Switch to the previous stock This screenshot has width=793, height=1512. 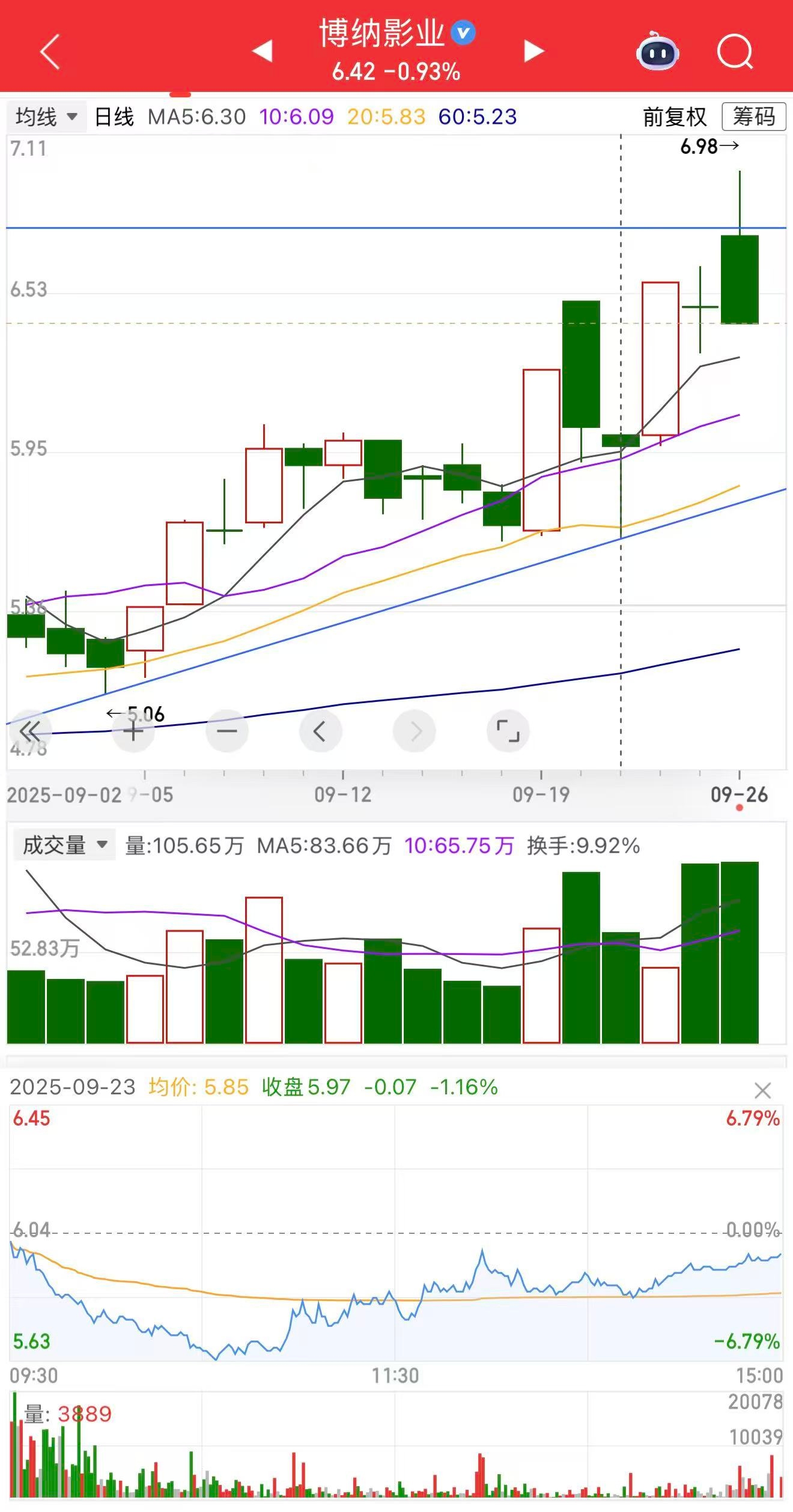point(263,51)
